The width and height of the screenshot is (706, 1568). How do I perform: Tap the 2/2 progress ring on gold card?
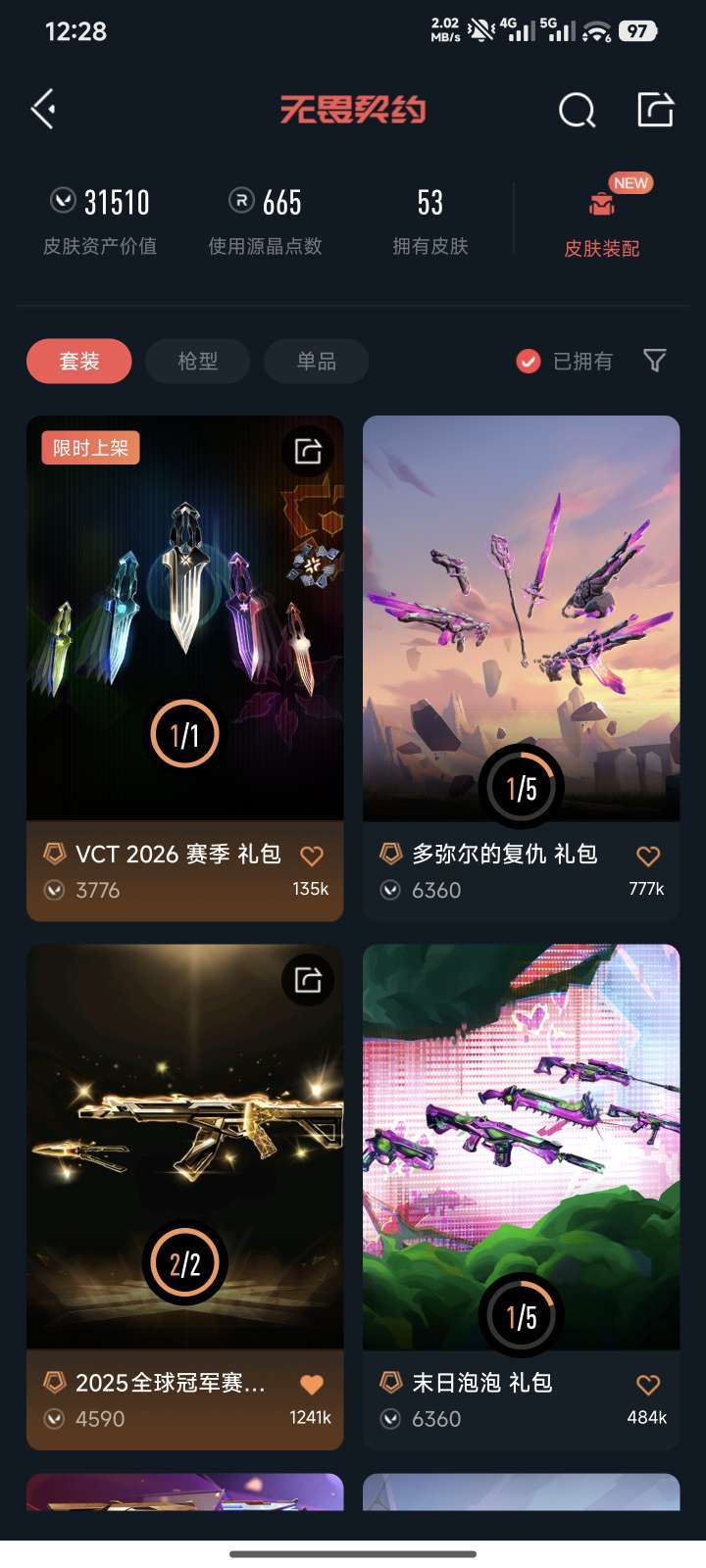click(x=184, y=1262)
